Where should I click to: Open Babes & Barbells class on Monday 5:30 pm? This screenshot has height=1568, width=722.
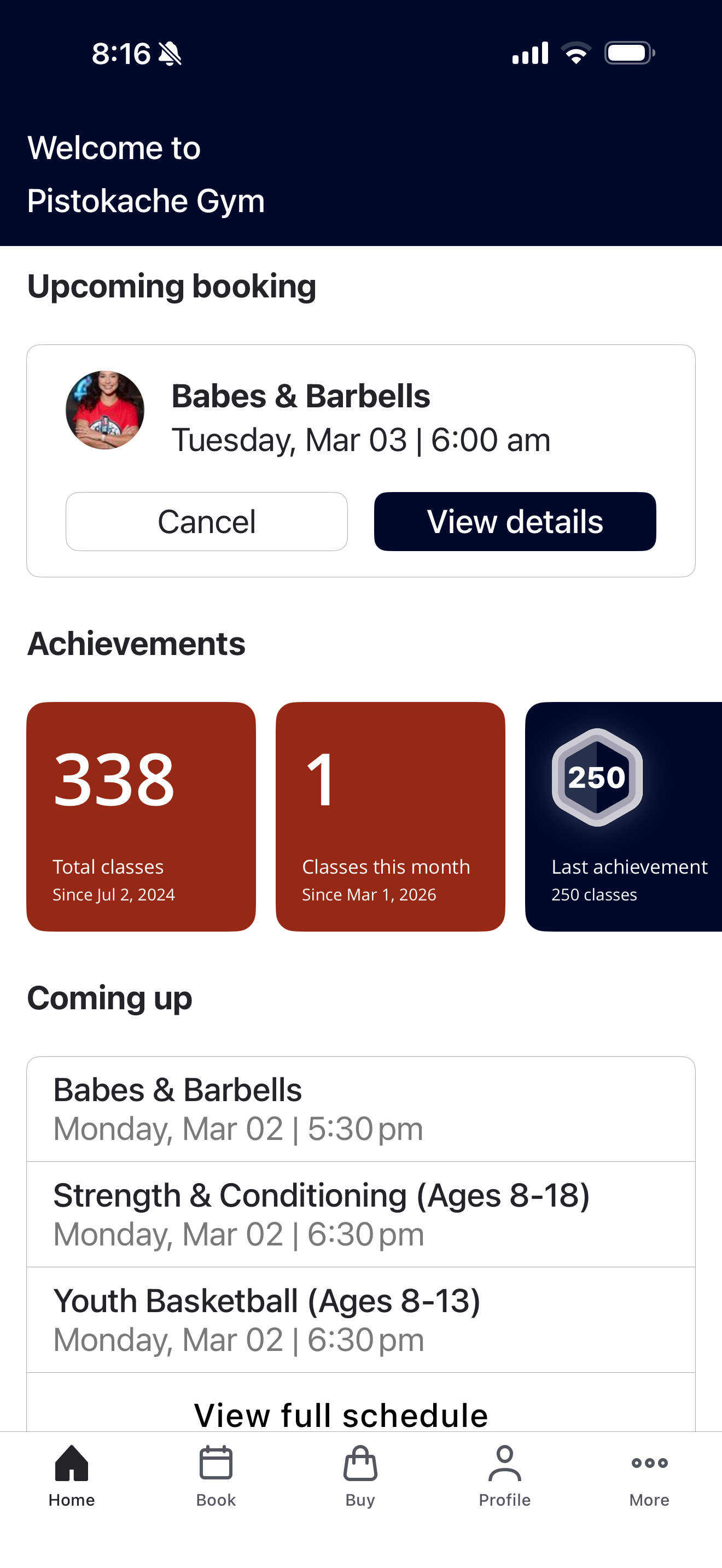360,1109
